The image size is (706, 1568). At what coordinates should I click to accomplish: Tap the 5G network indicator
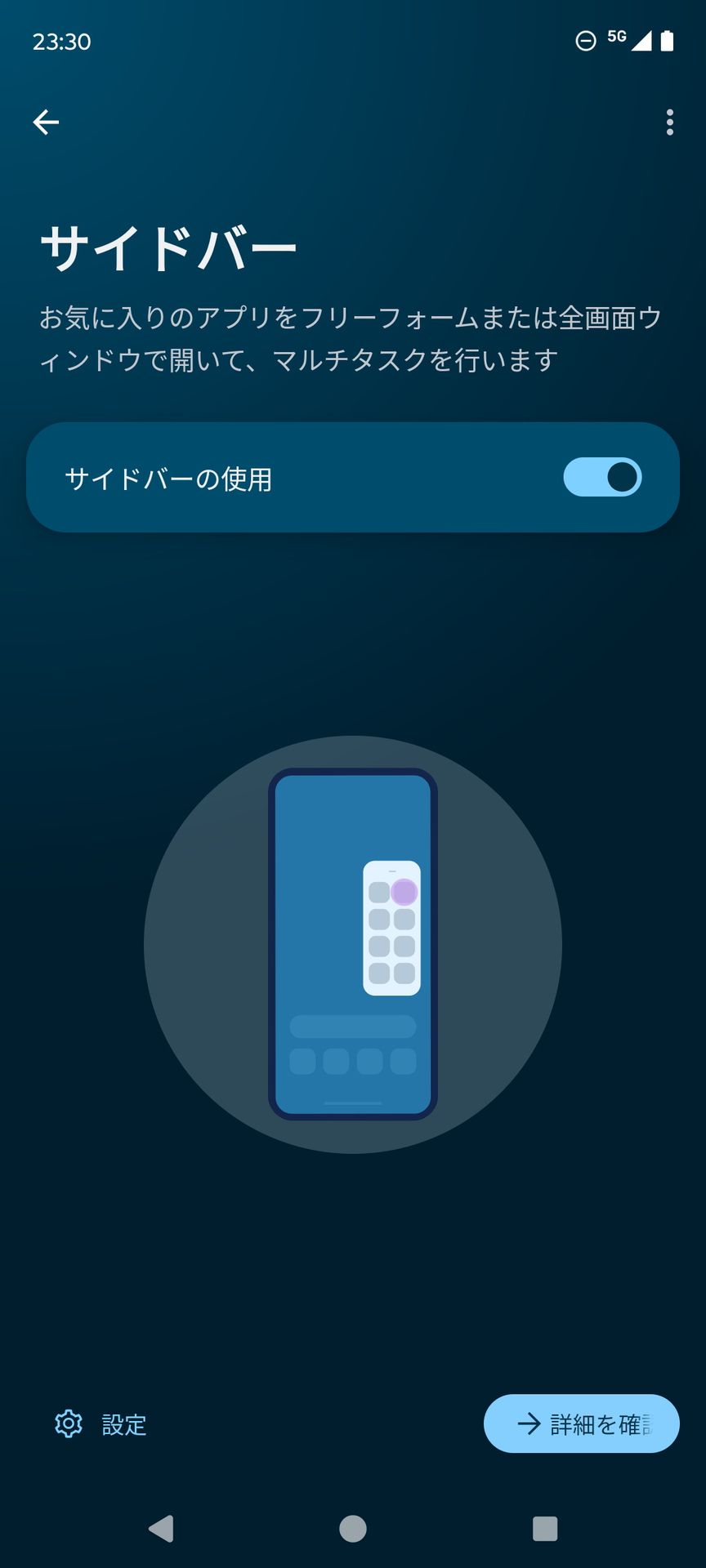pyautogui.click(x=616, y=36)
